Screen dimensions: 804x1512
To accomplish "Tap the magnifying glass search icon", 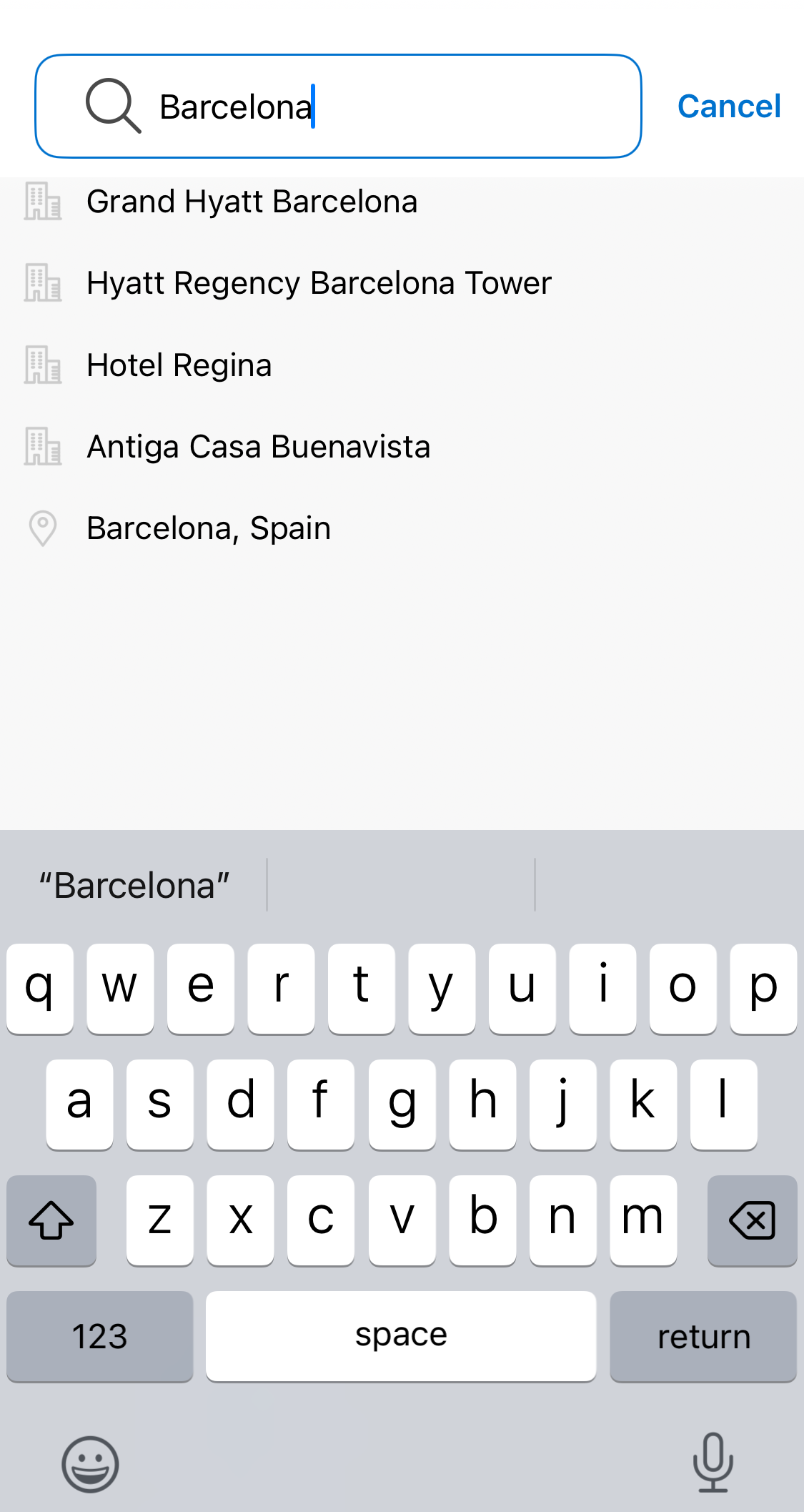I will (x=113, y=106).
